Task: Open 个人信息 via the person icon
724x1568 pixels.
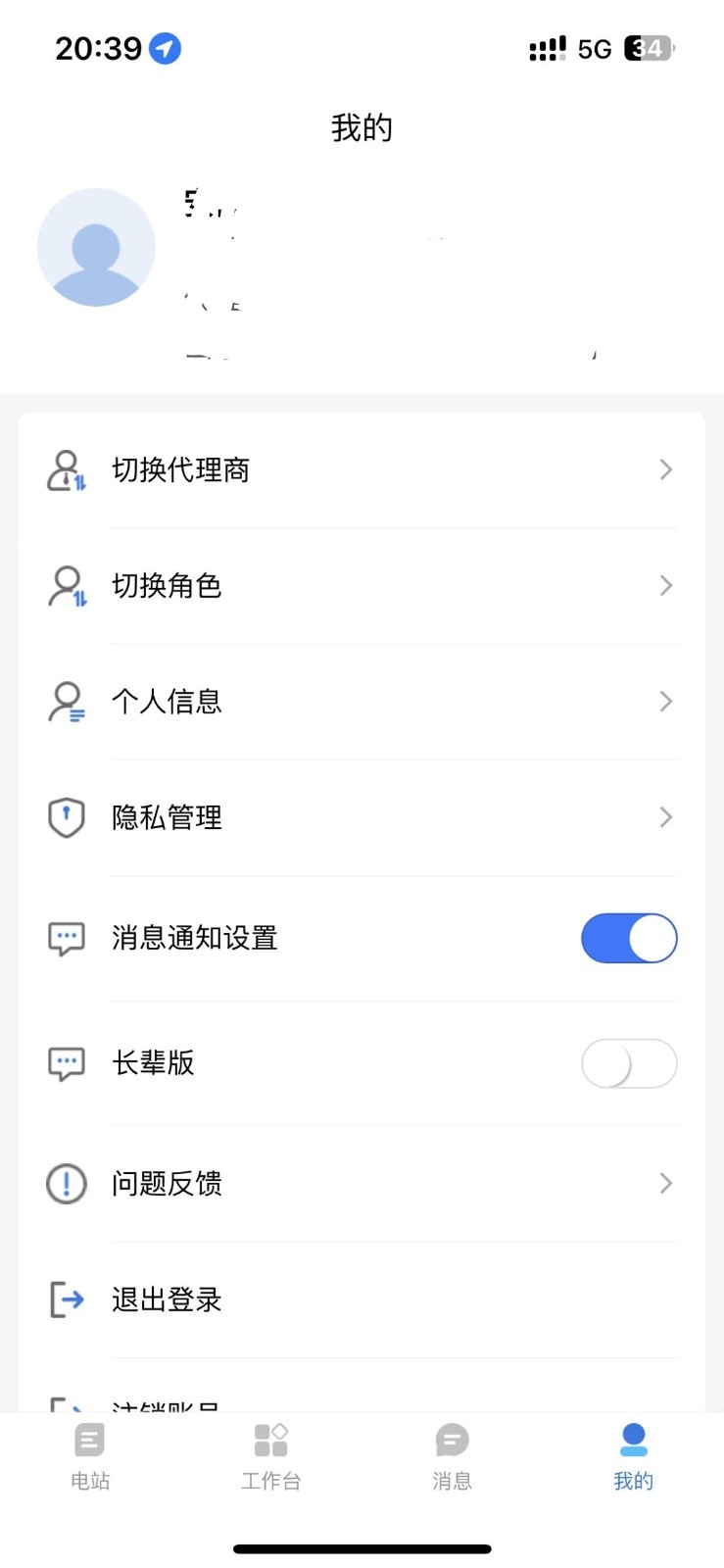Action: [x=65, y=701]
